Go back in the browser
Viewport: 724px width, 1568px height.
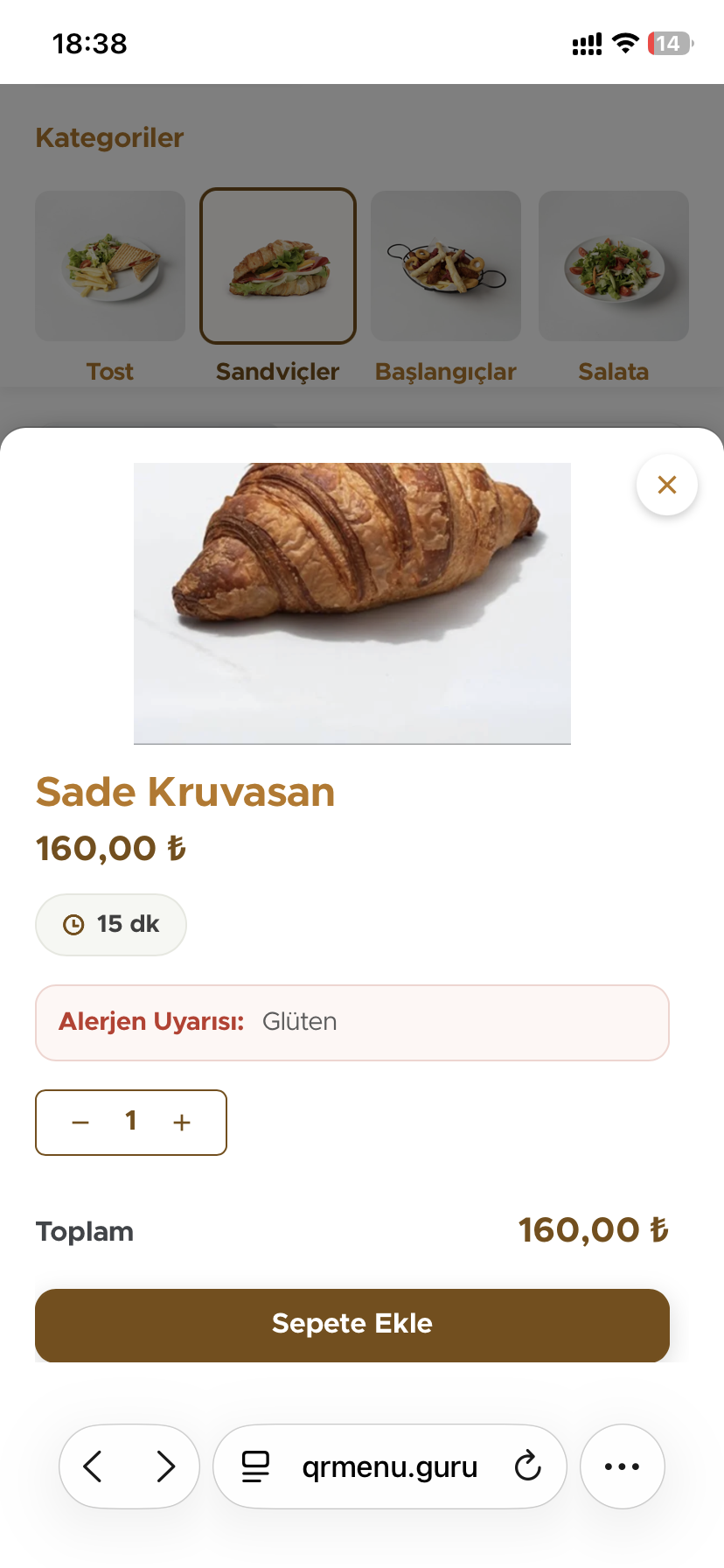[x=94, y=1466]
